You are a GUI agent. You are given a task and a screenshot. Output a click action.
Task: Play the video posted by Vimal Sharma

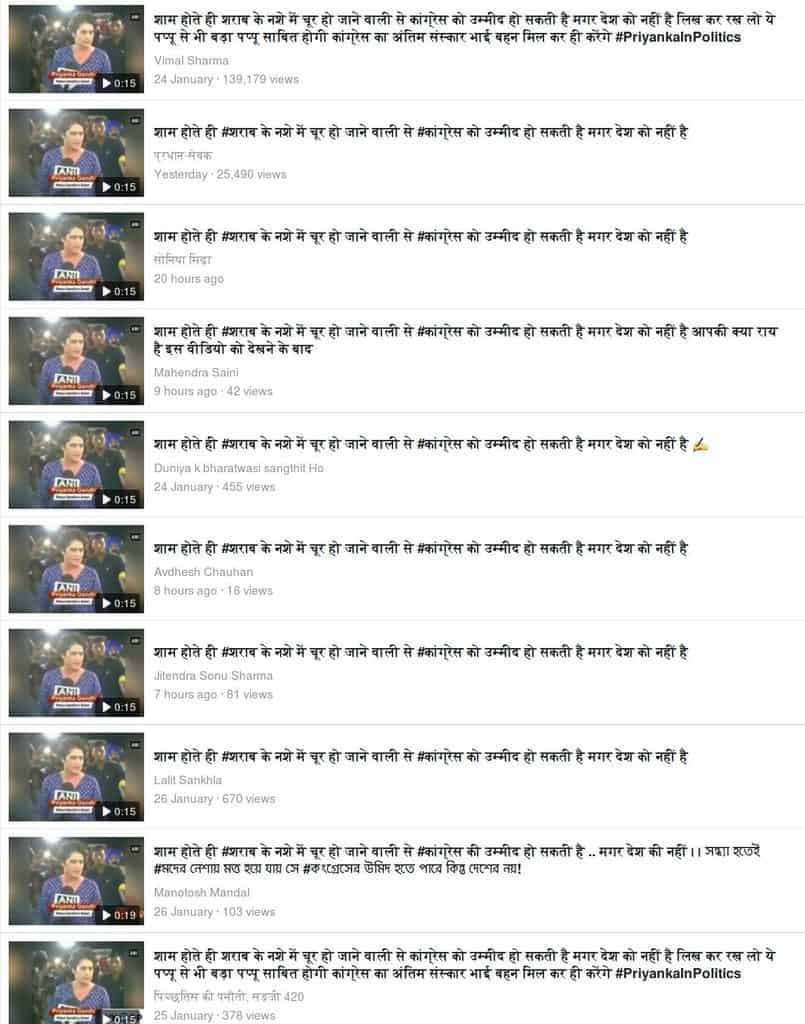point(76,50)
